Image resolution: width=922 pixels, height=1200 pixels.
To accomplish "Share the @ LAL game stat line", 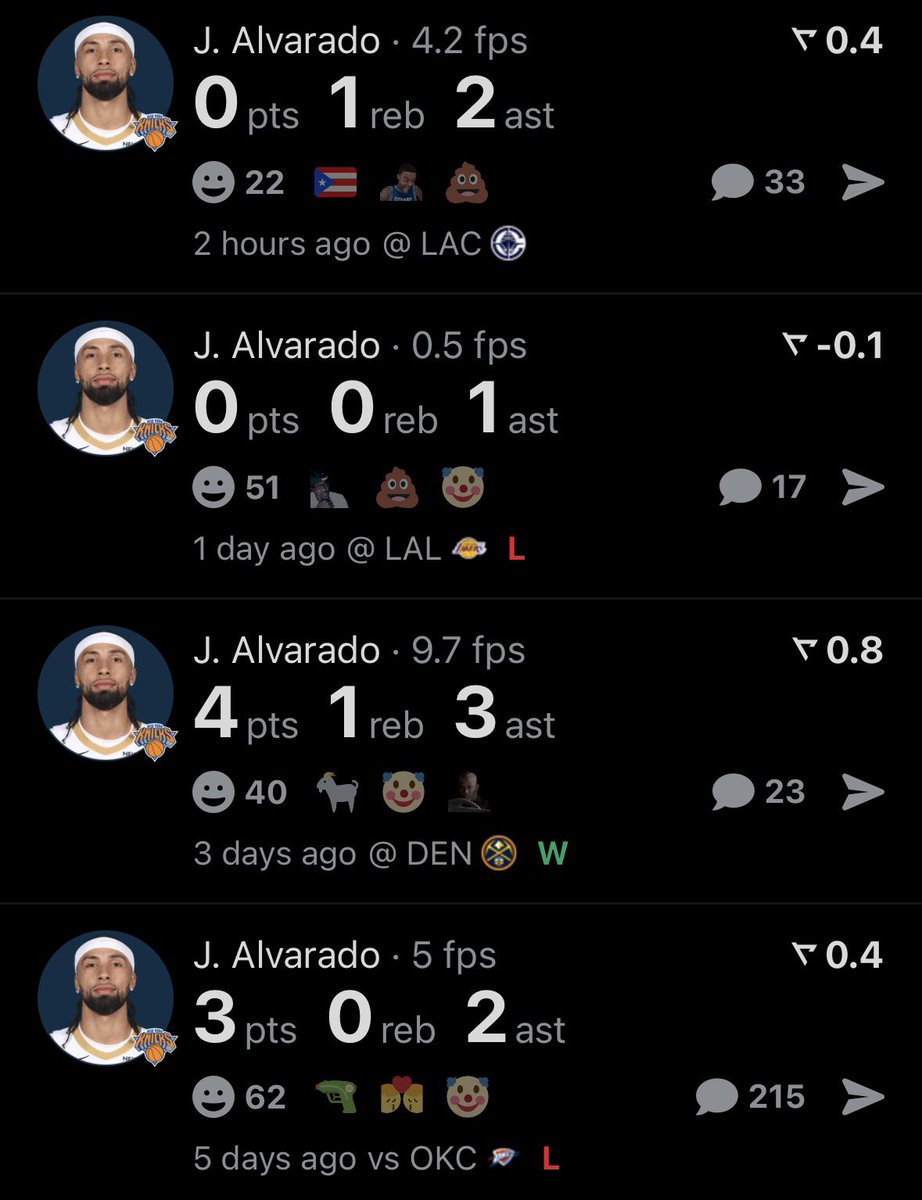I will point(862,488).
